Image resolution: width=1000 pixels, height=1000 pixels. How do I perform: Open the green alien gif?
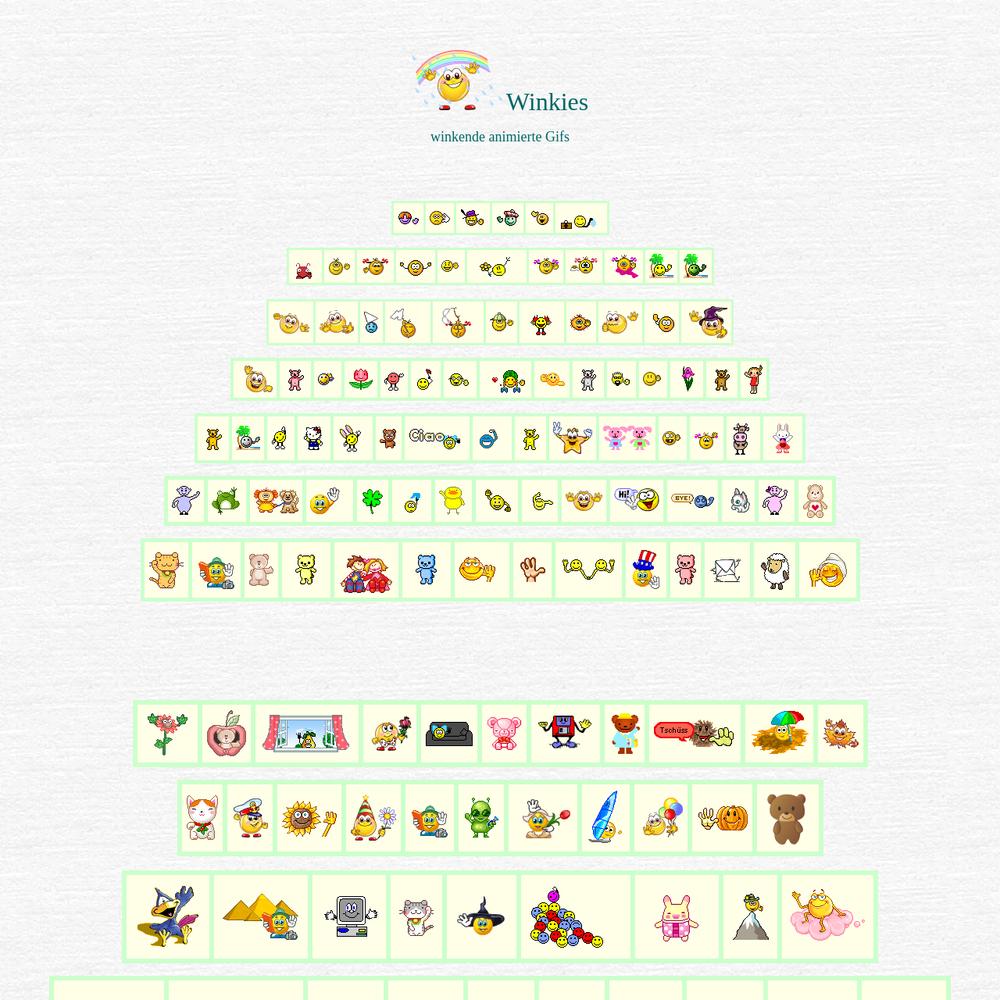[x=481, y=818]
